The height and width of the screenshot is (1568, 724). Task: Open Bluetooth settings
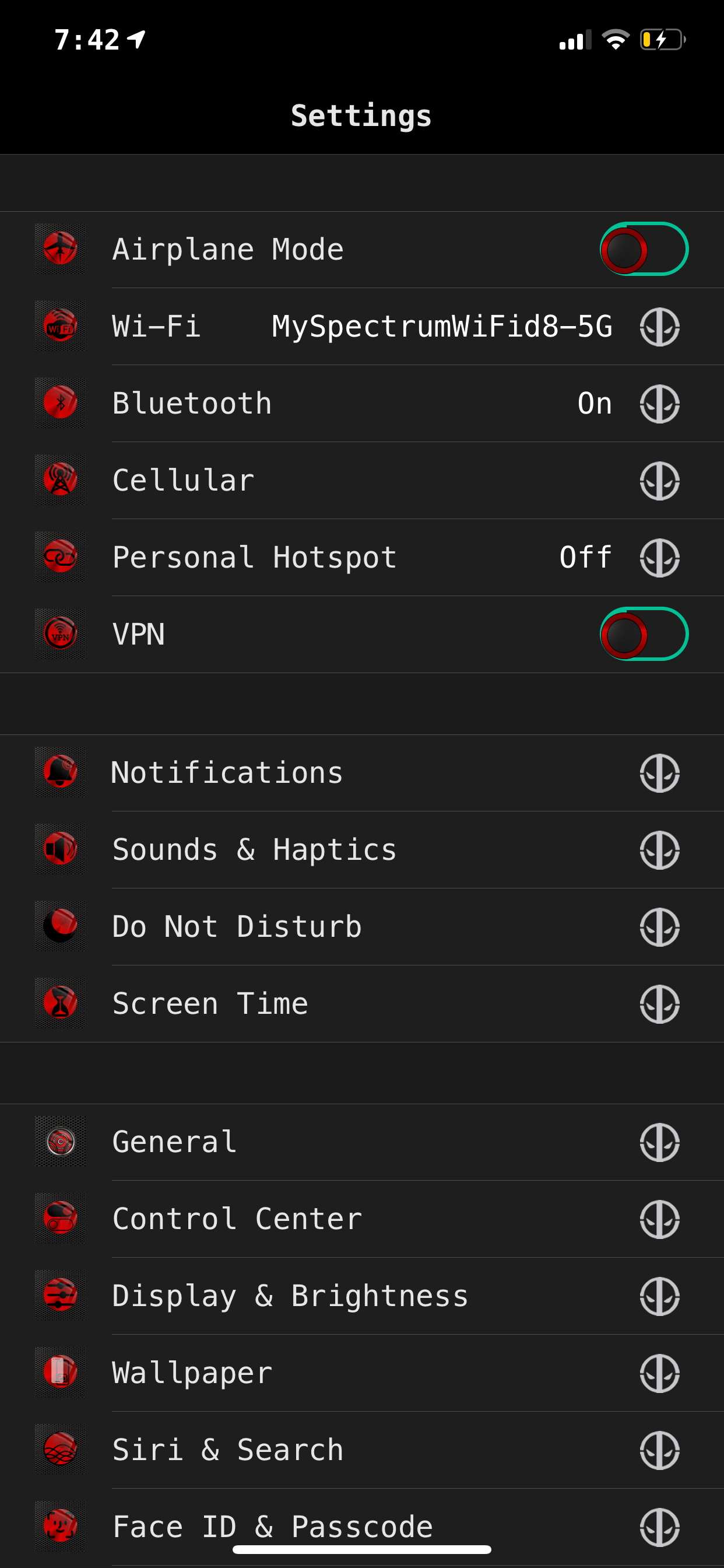pyautogui.click(x=362, y=403)
